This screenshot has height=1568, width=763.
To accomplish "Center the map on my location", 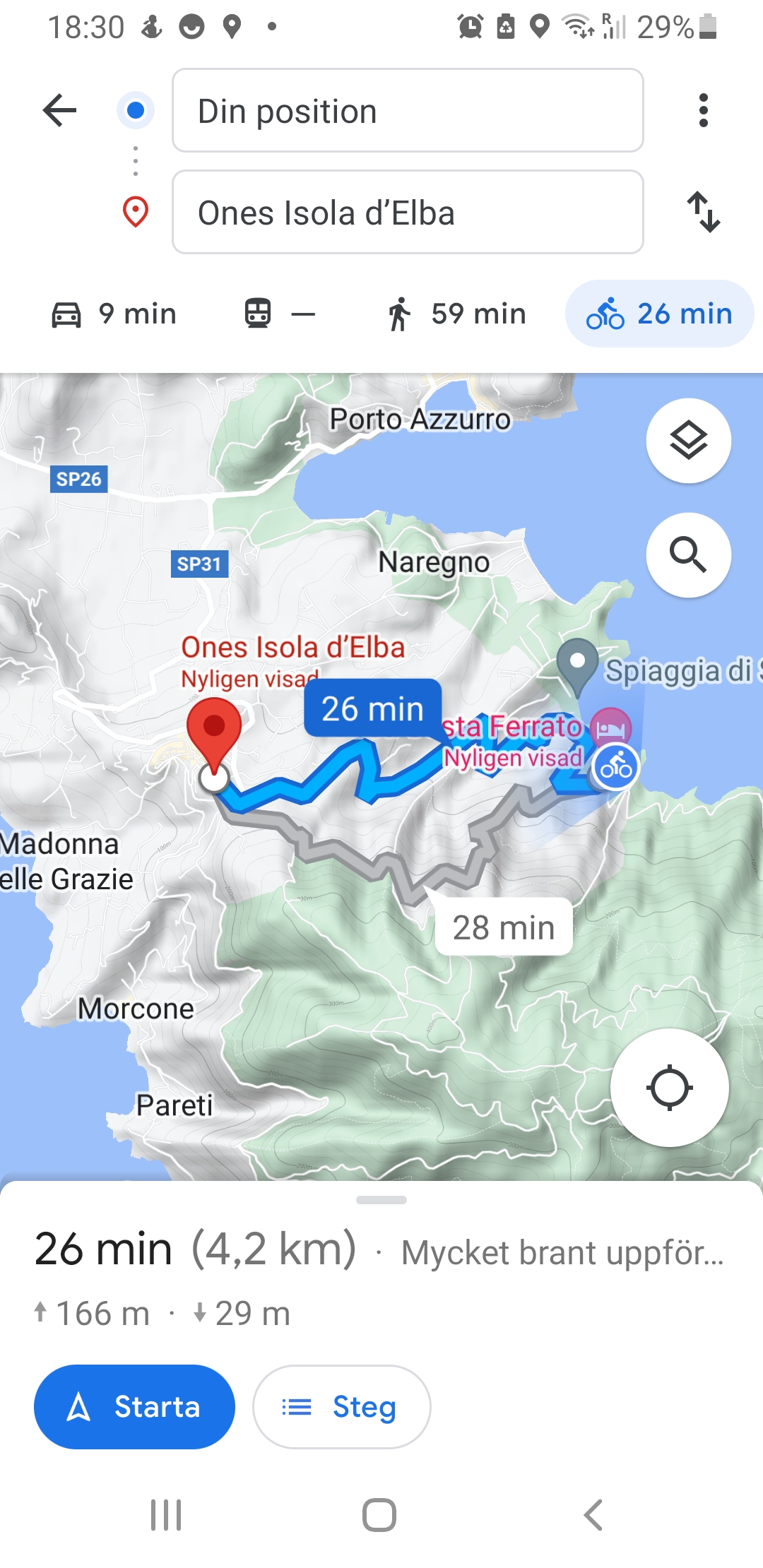I will click(x=669, y=1088).
